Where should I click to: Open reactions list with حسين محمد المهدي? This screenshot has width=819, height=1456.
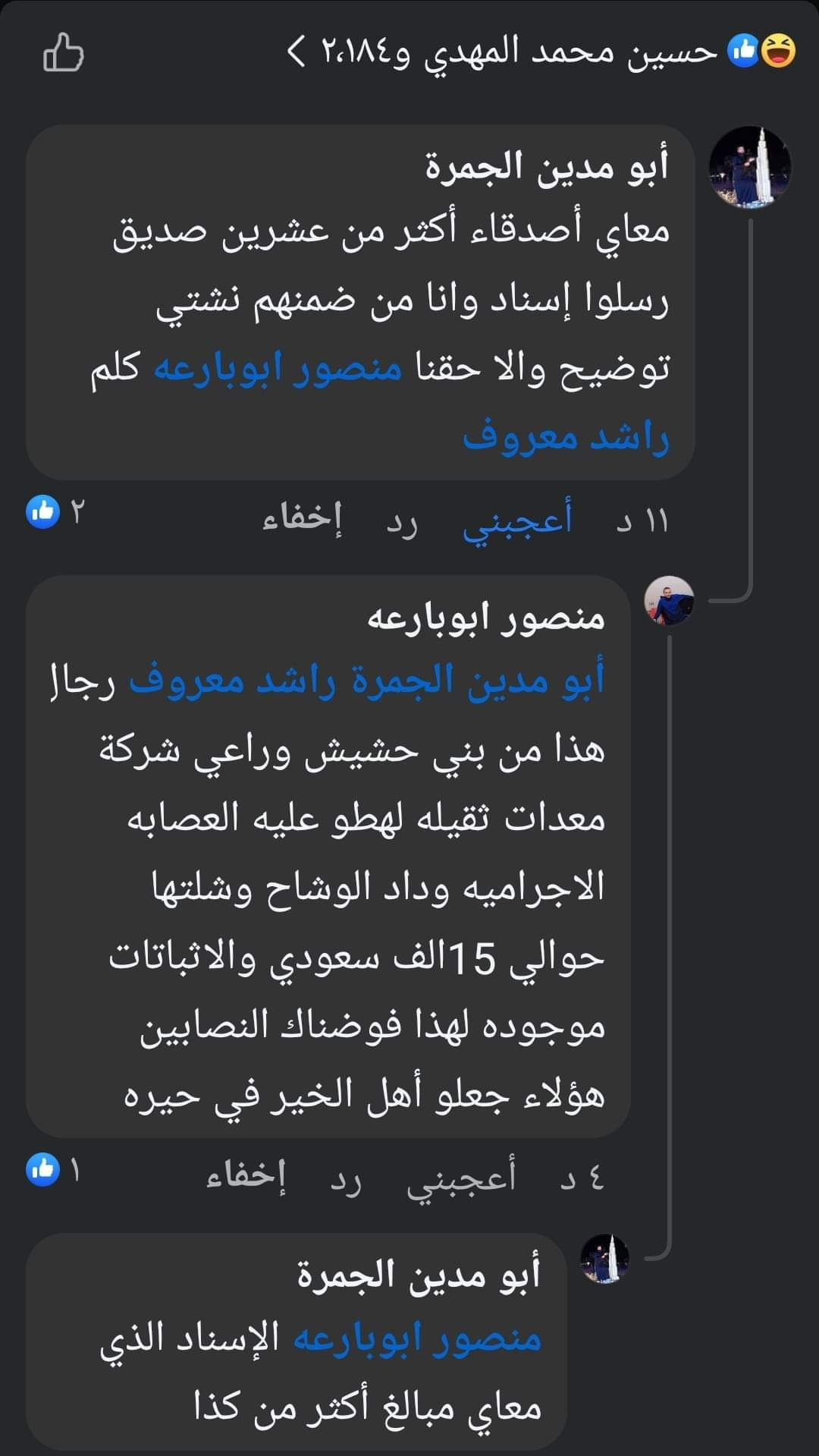[531, 52]
